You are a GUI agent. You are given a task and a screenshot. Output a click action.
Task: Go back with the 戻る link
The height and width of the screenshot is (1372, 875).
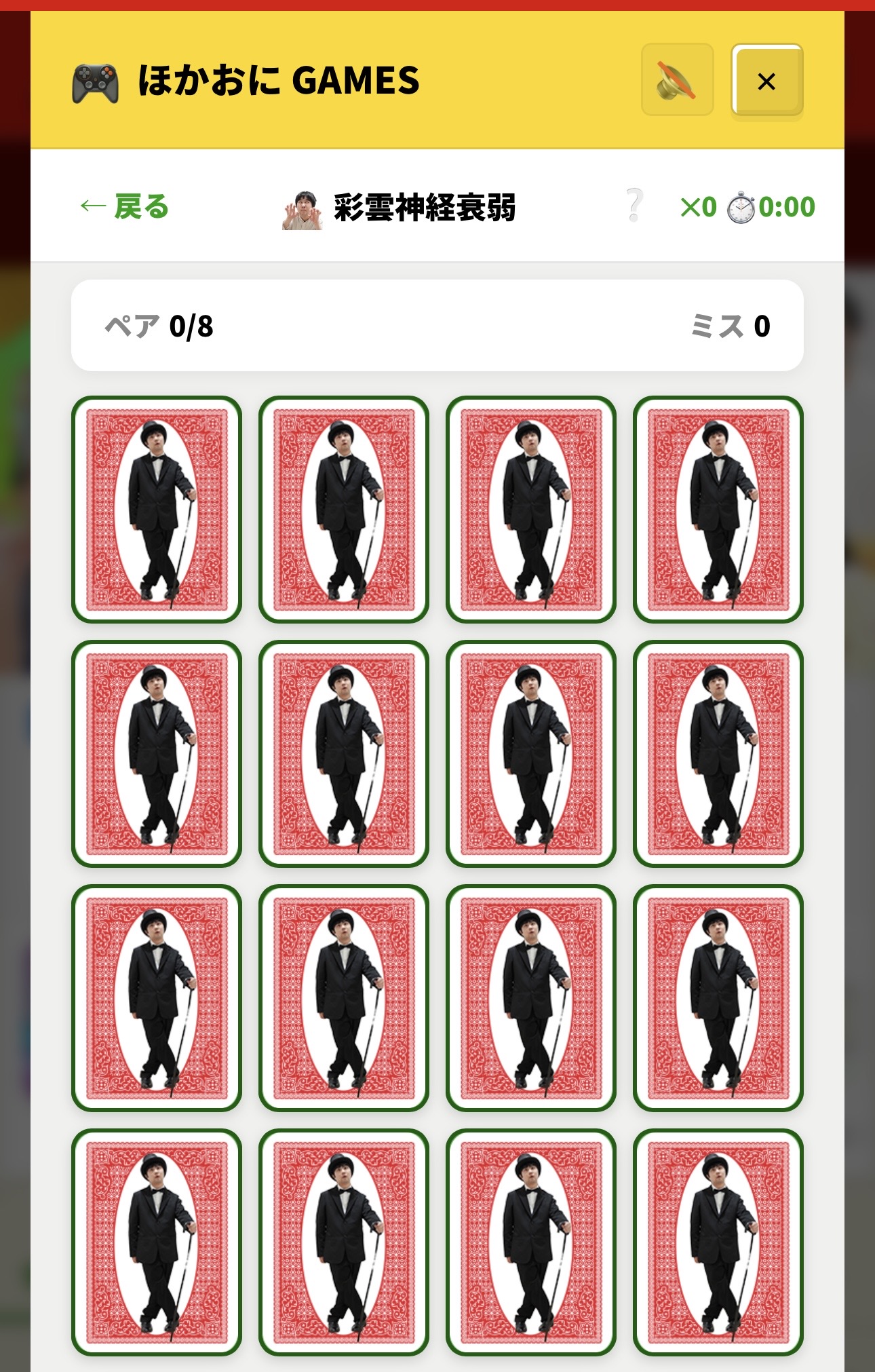coord(125,206)
